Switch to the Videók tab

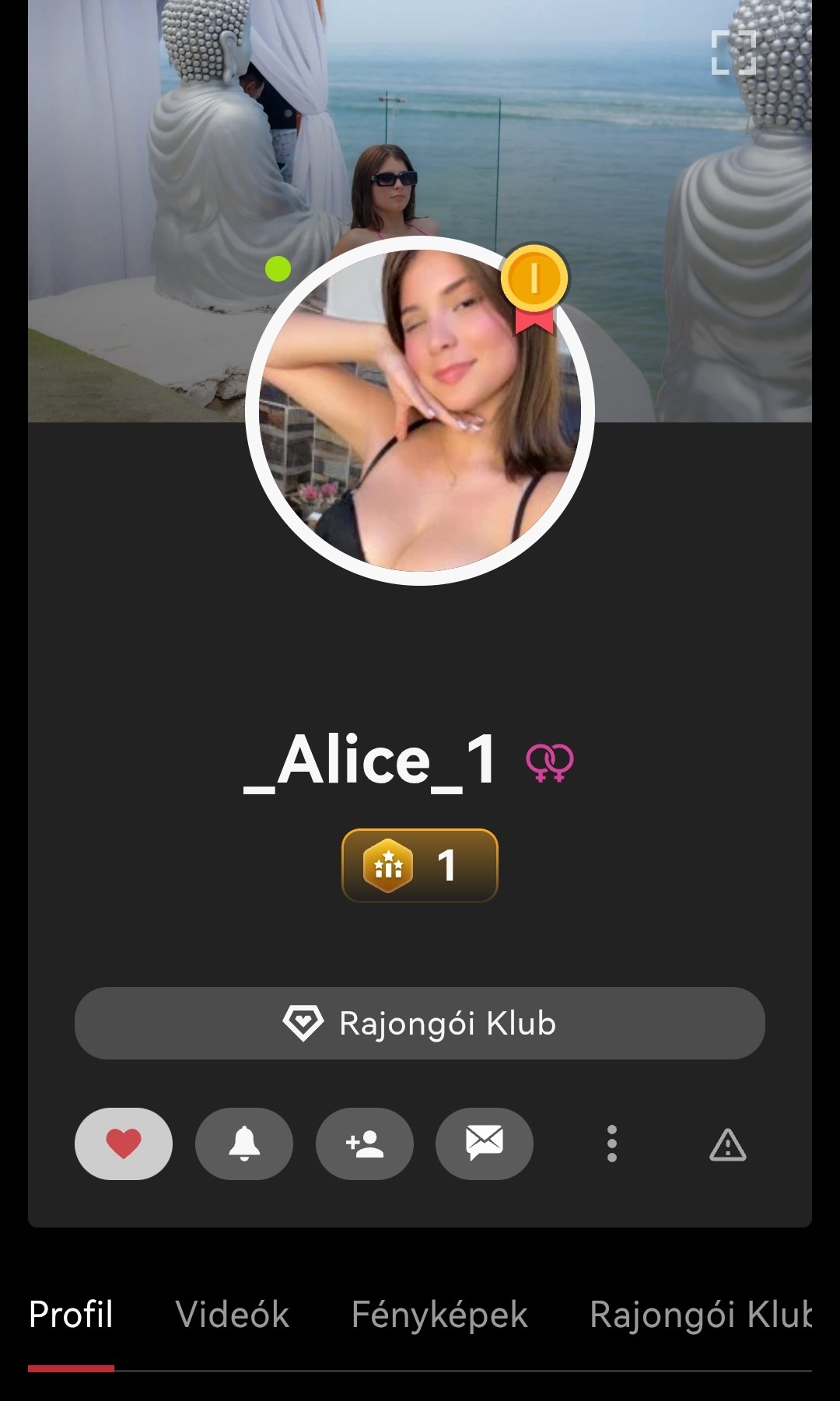(233, 1315)
